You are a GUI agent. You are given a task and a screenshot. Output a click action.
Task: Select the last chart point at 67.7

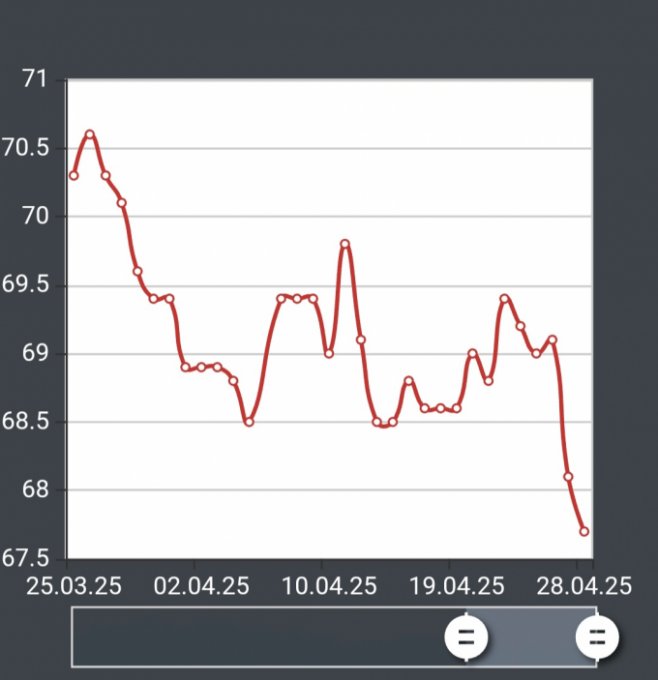click(584, 531)
